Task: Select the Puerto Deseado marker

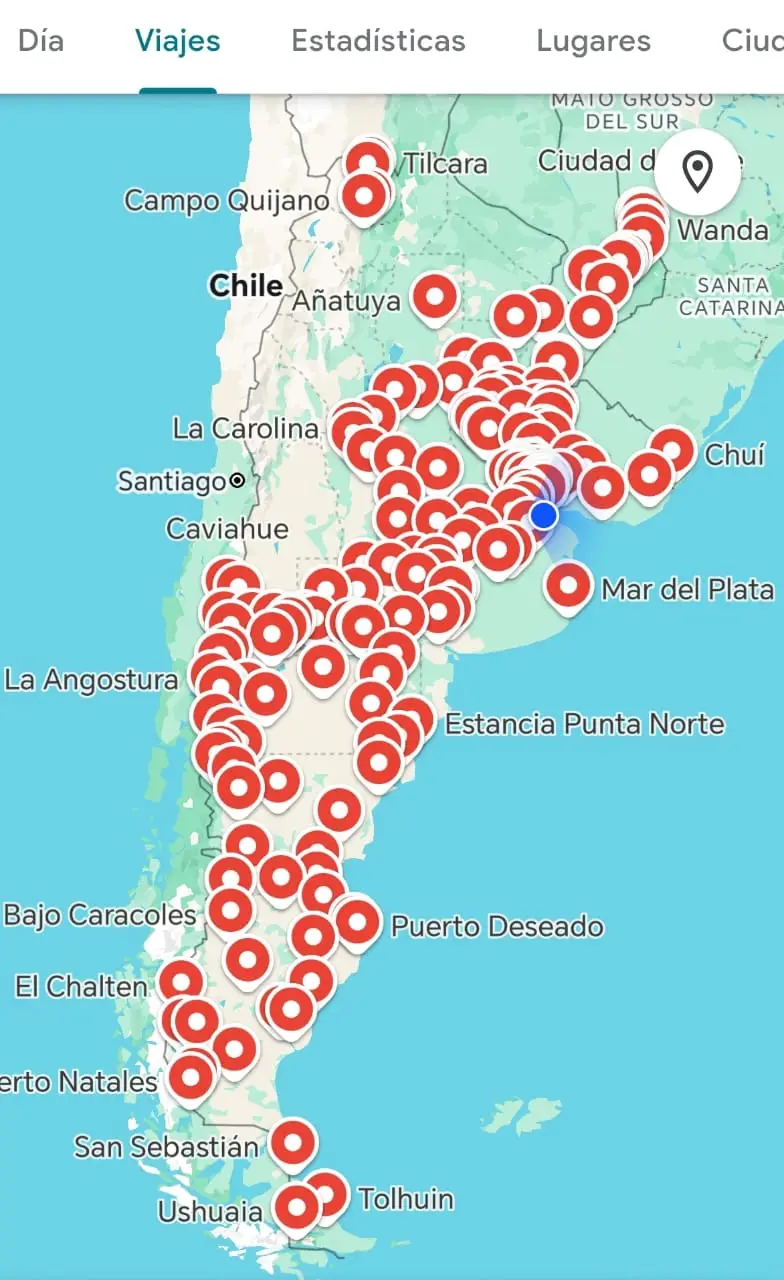Action: point(357,921)
